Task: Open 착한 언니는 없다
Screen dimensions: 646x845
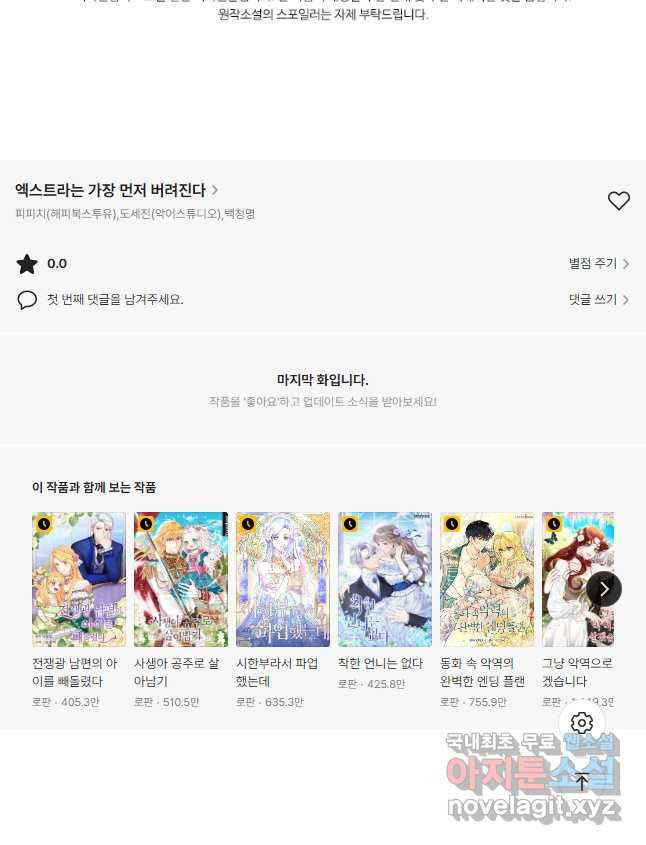Action: pos(385,580)
